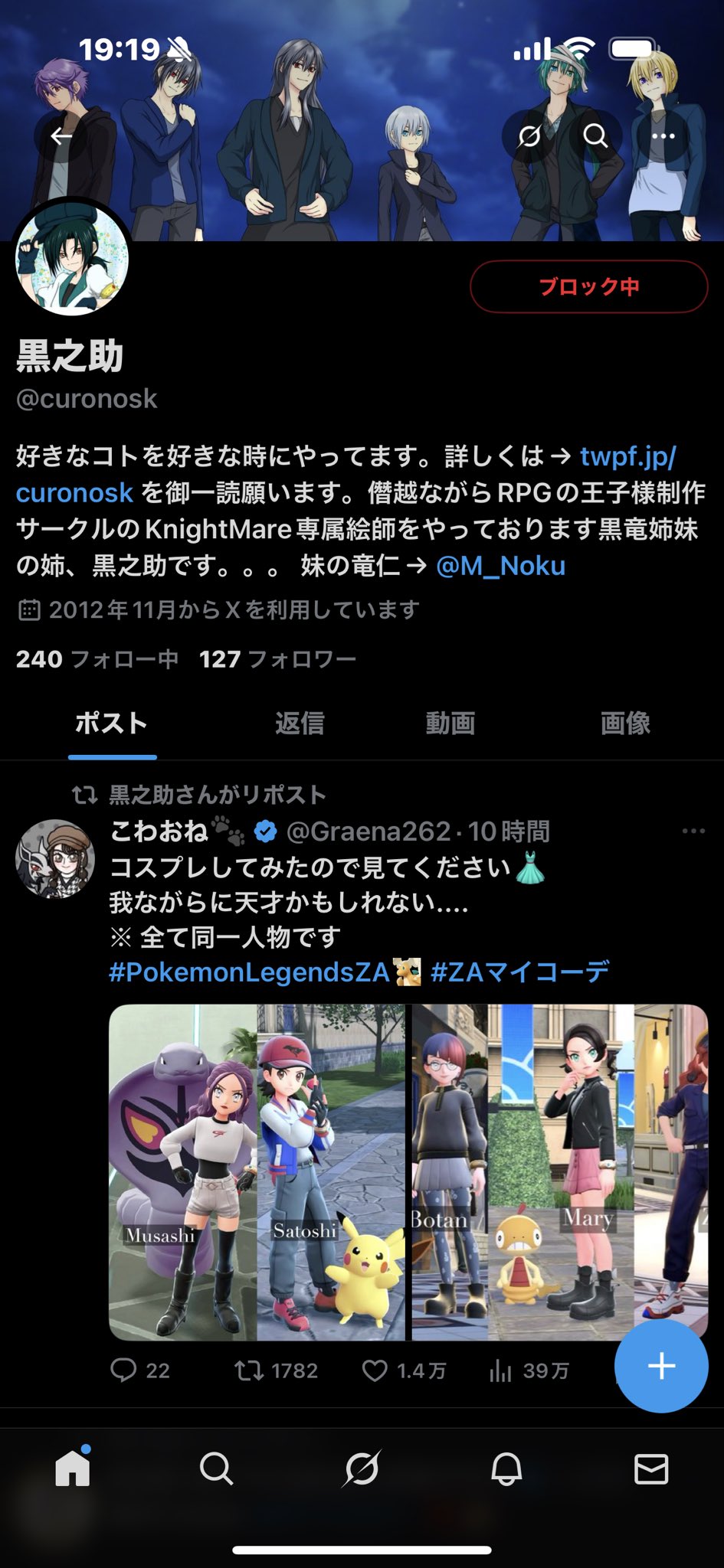Go back using the header arrow
Image resolution: width=724 pixels, height=1568 pixels.
coord(61,136)
